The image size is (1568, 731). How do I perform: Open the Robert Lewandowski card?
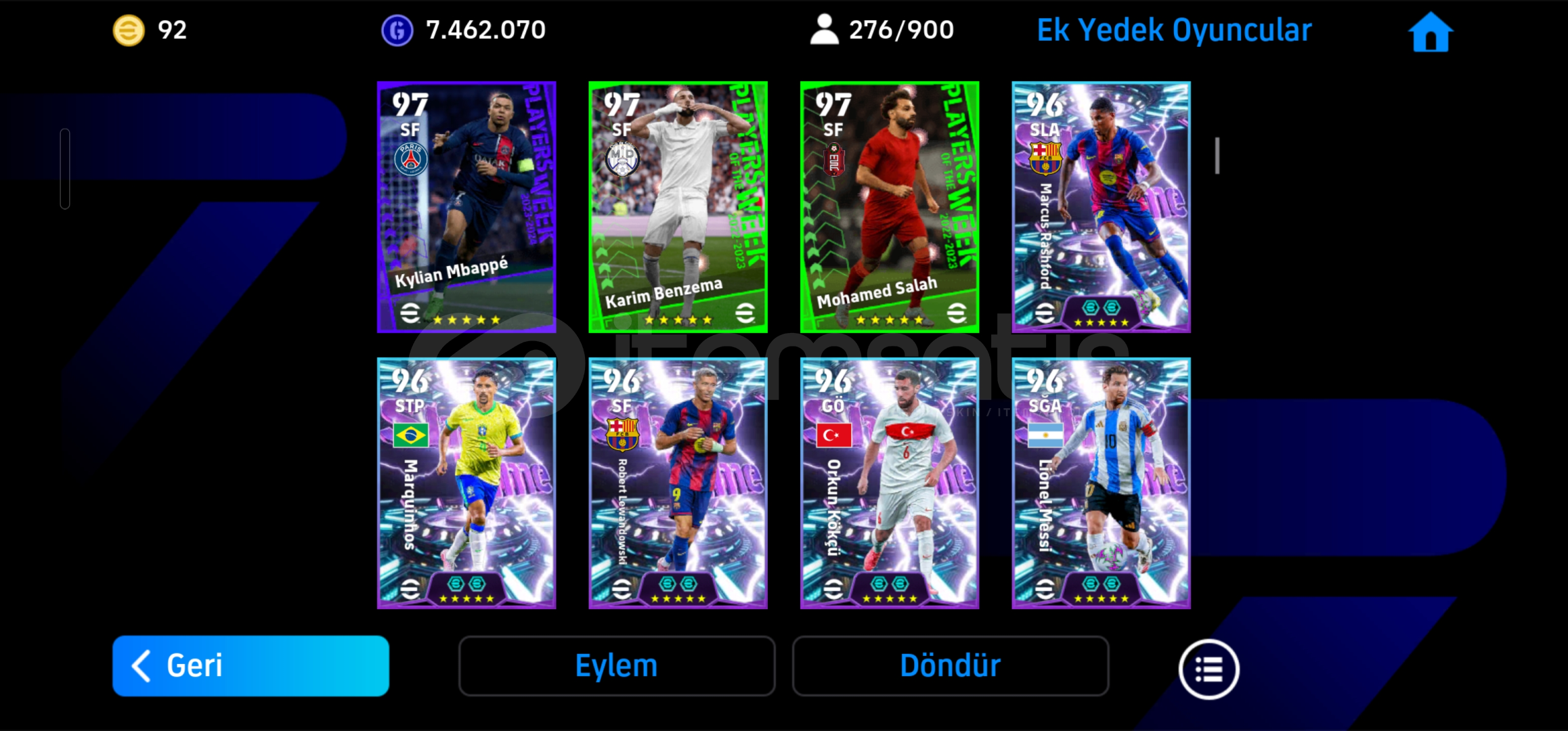678,483
